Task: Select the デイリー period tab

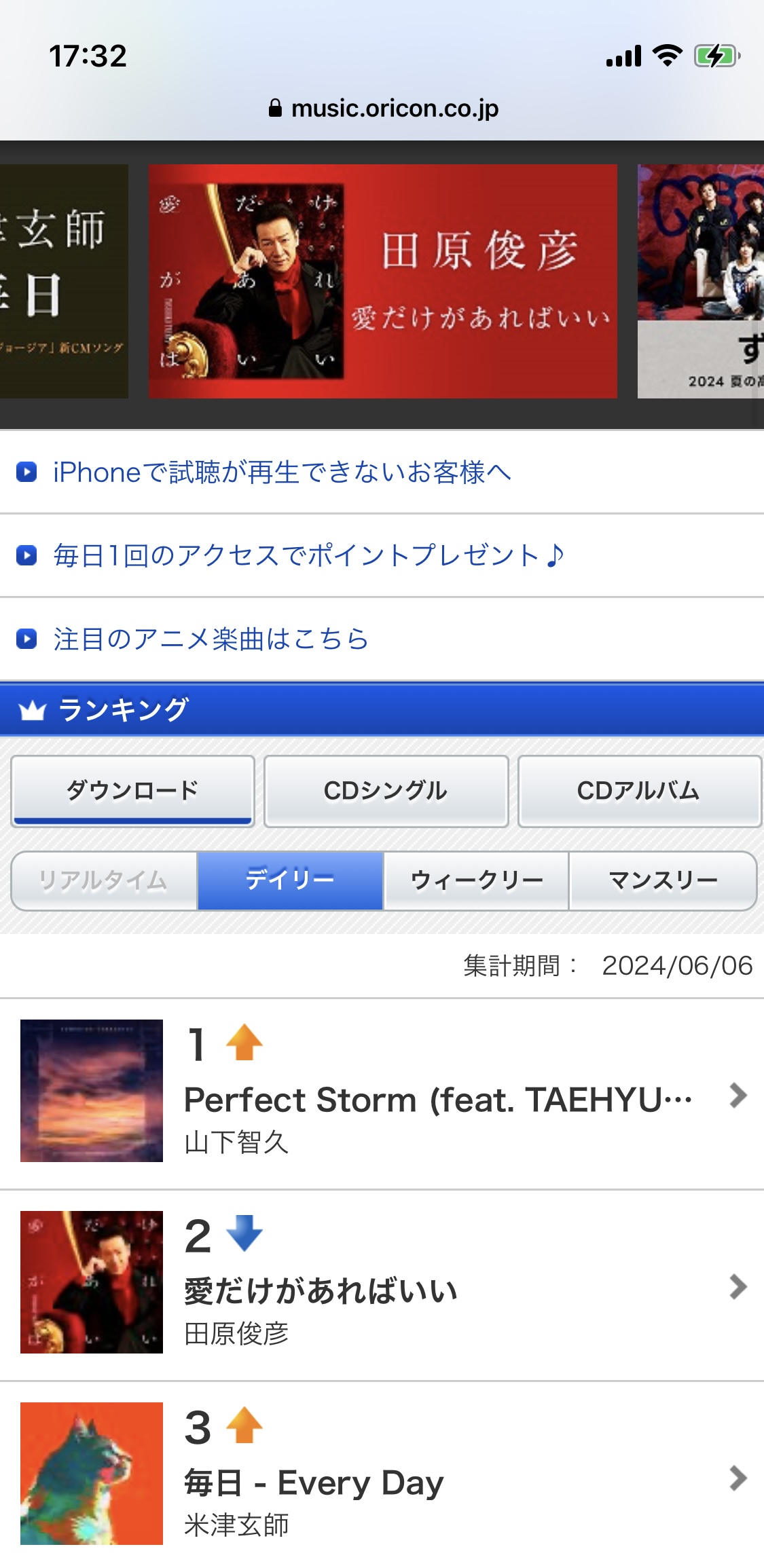Action: [x=291, y=880]
